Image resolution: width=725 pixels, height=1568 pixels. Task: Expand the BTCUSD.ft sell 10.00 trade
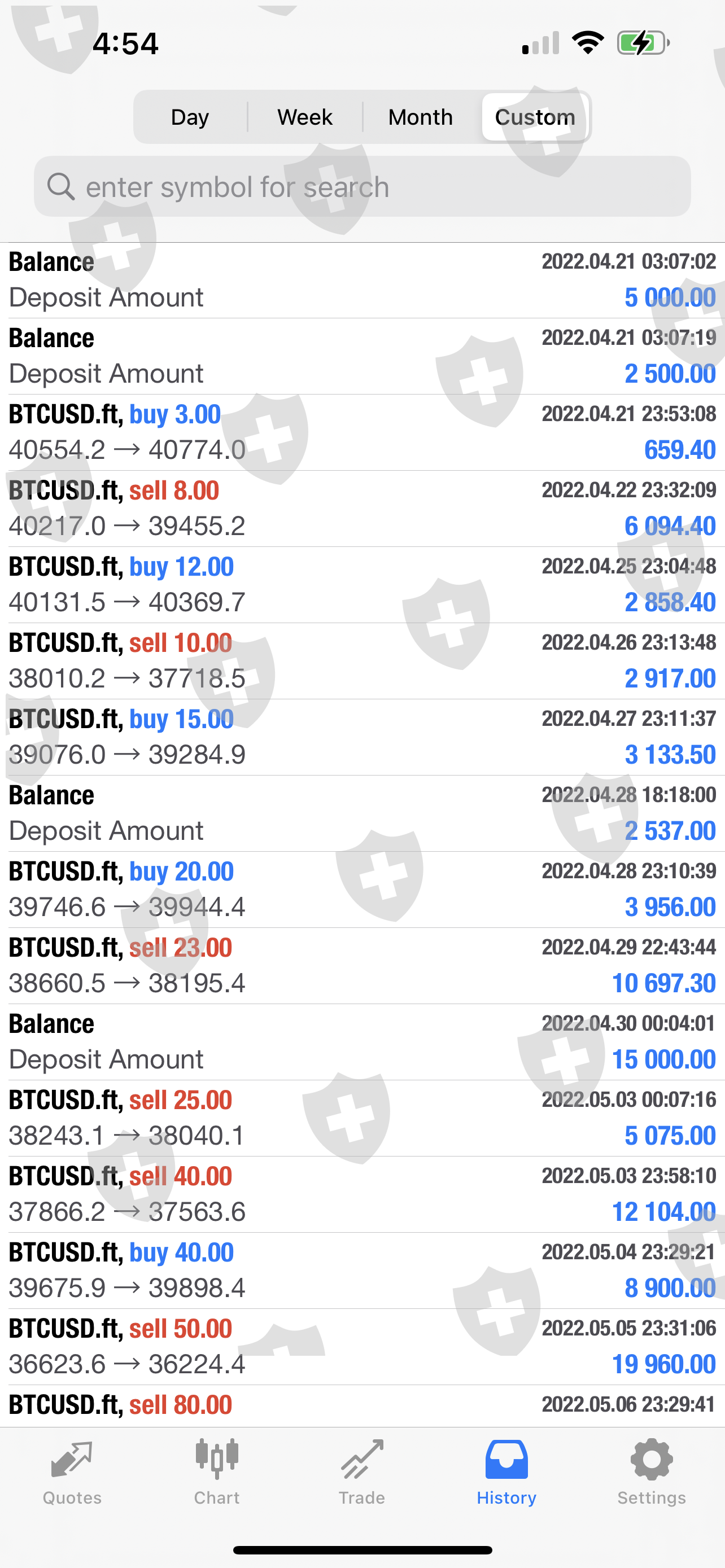362,660
